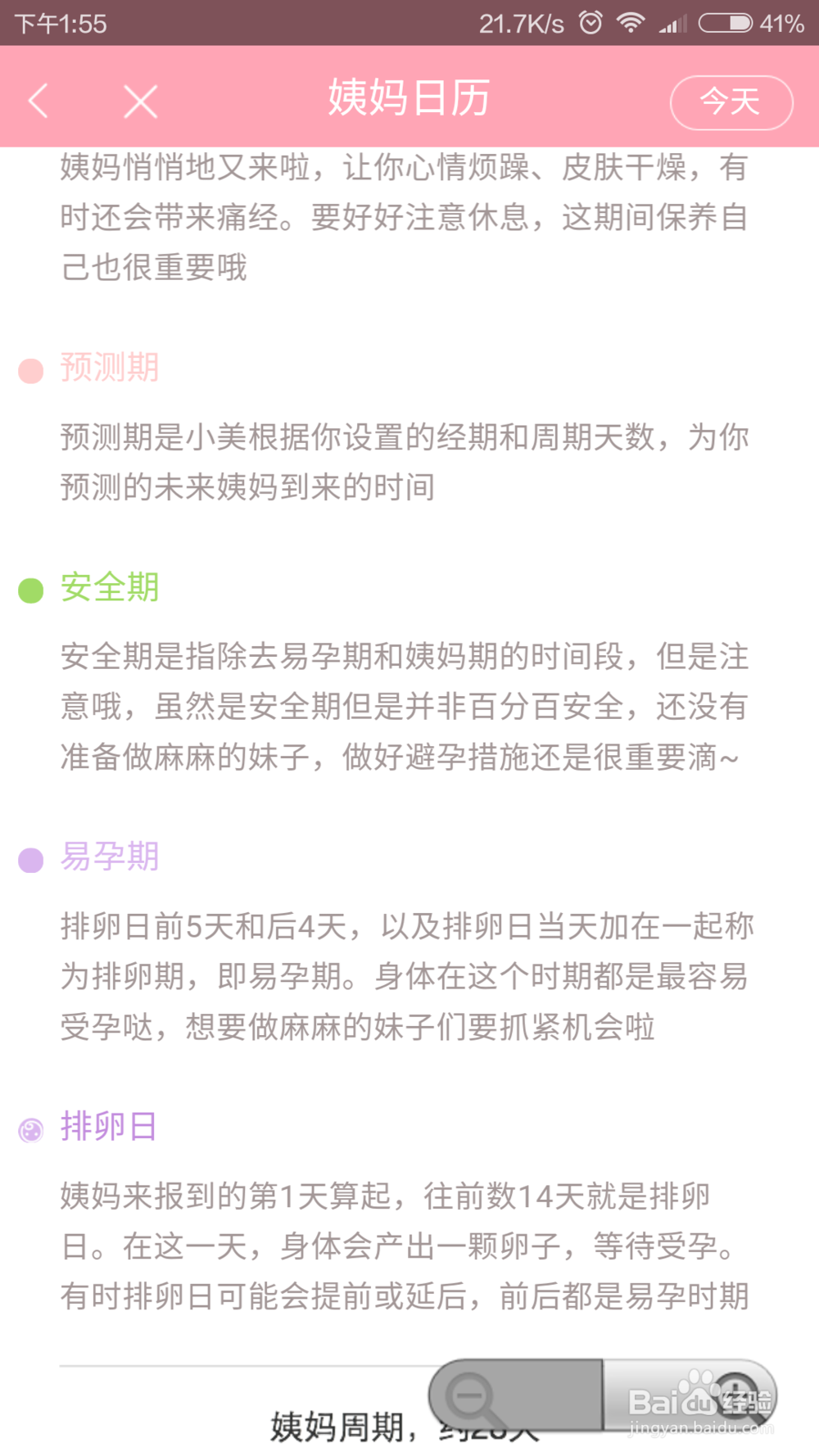Tap the 今天 button in top right
The width and height of the screenshot is (819, 1456).
pyautogui.click(x=730, y=102)
